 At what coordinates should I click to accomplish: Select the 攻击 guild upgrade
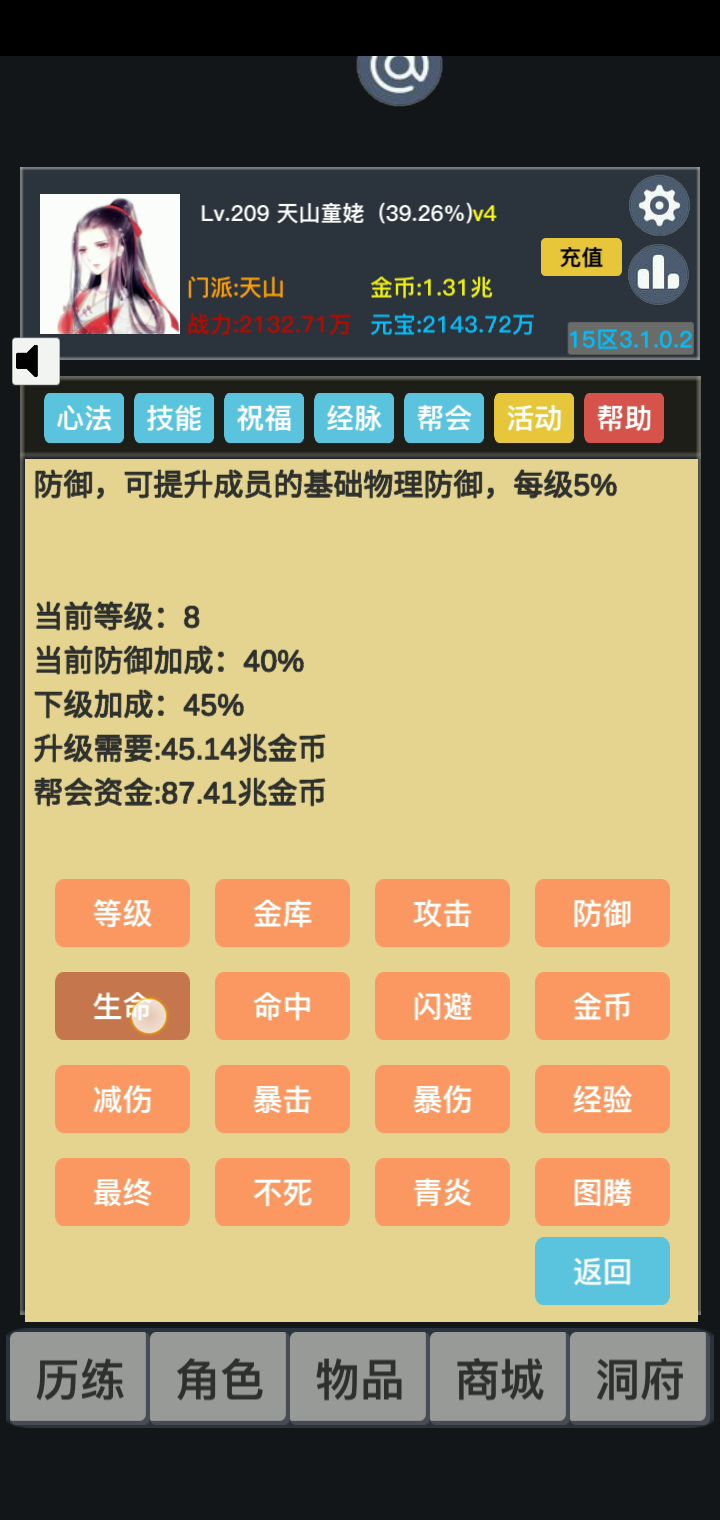[x=442, y=913]
